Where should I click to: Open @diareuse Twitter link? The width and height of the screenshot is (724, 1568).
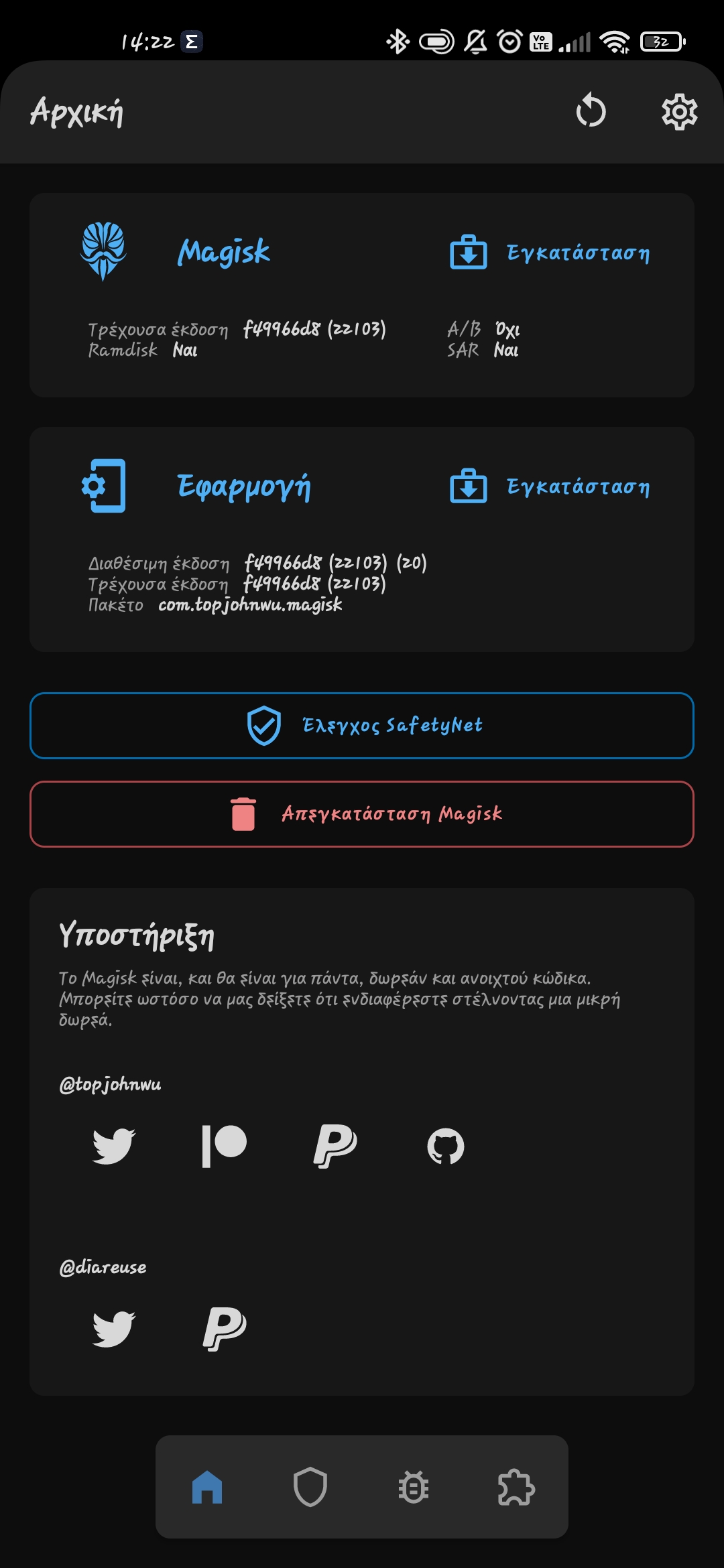tap(114, 1329)
